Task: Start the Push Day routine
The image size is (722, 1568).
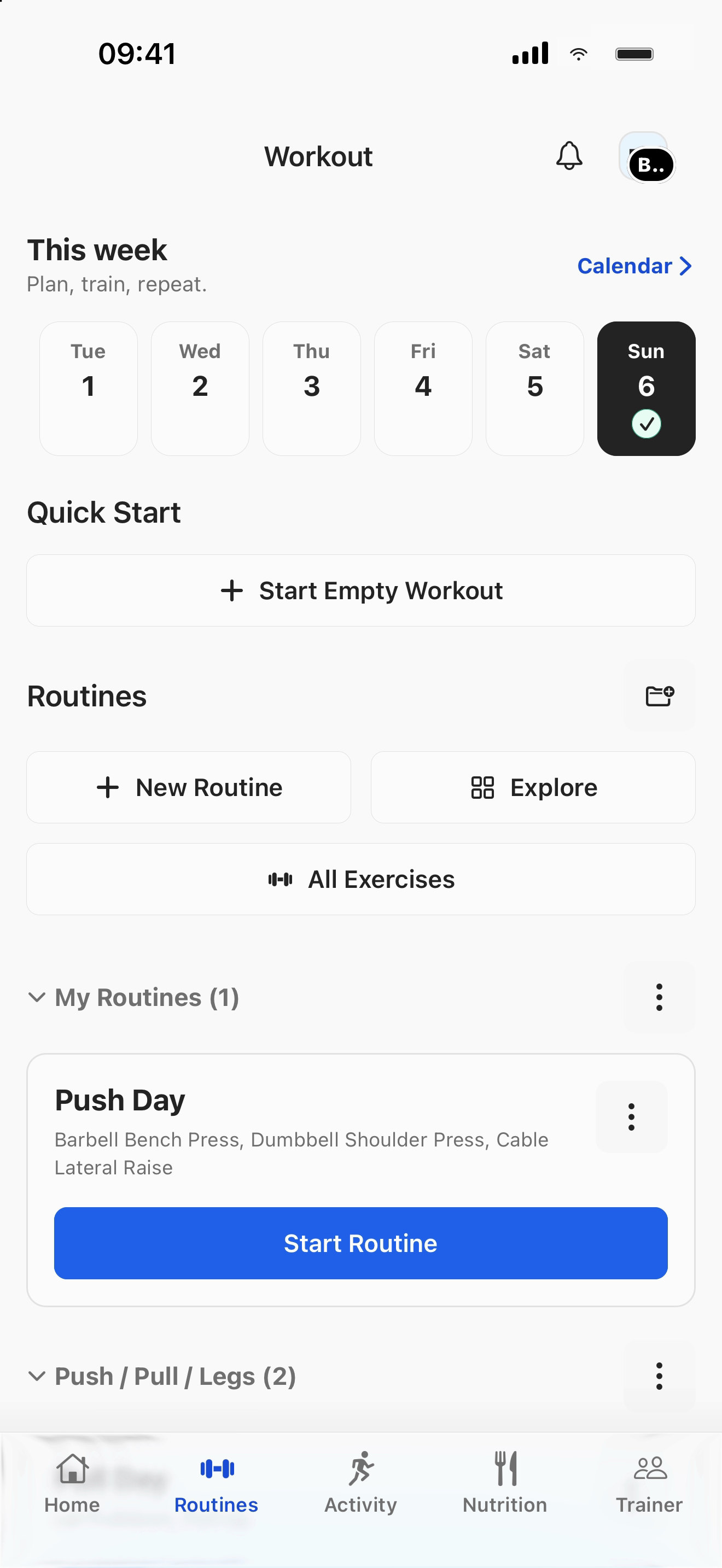Action: click(361, 1243)
